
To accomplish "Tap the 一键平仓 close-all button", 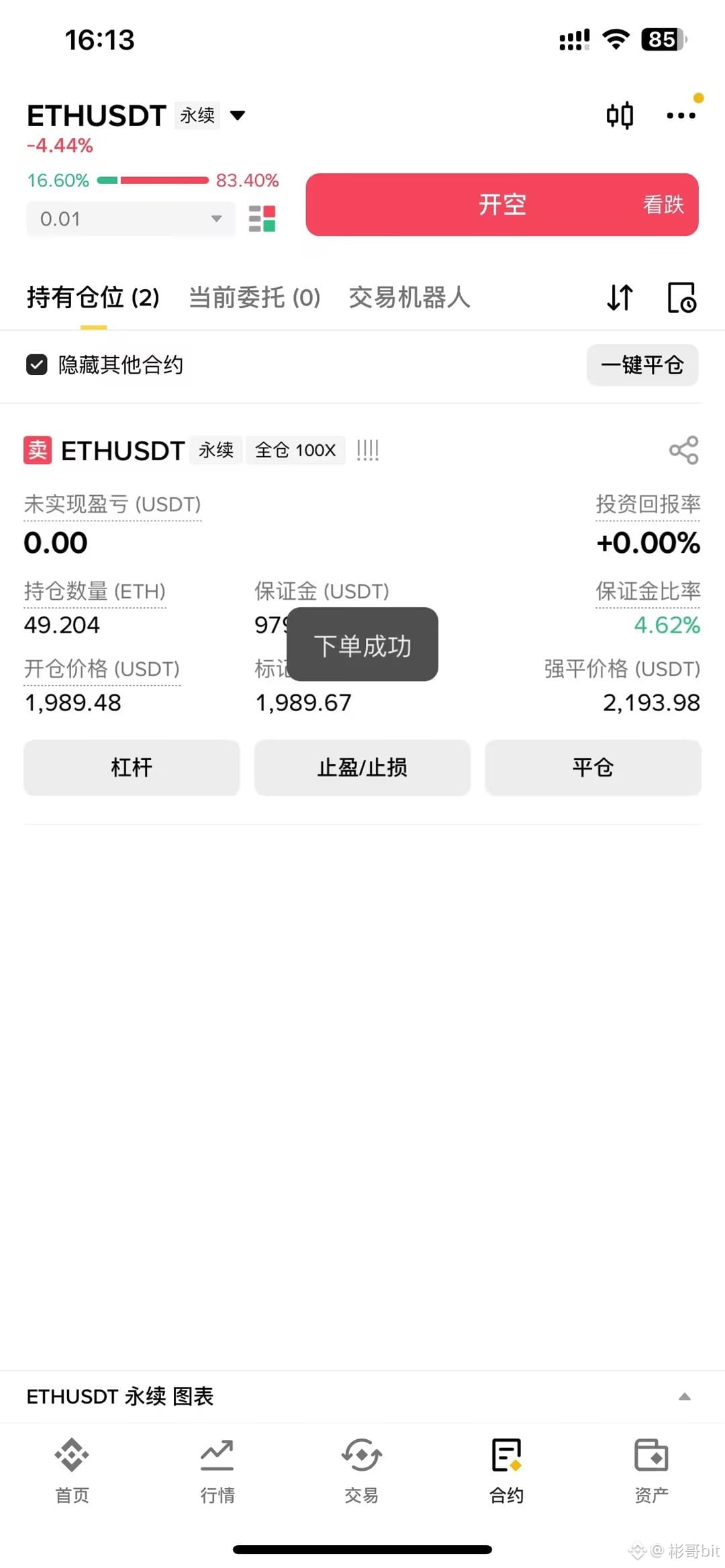I will (642, 365).
